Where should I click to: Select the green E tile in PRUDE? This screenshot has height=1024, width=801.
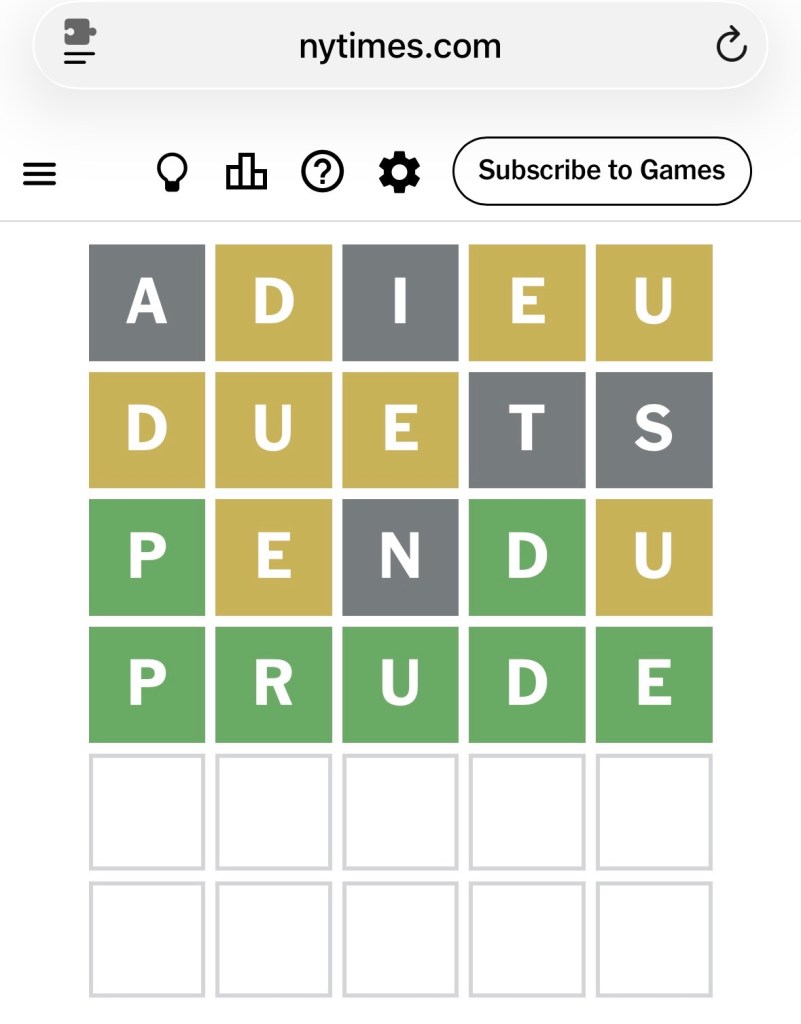(x=654, y=684)
